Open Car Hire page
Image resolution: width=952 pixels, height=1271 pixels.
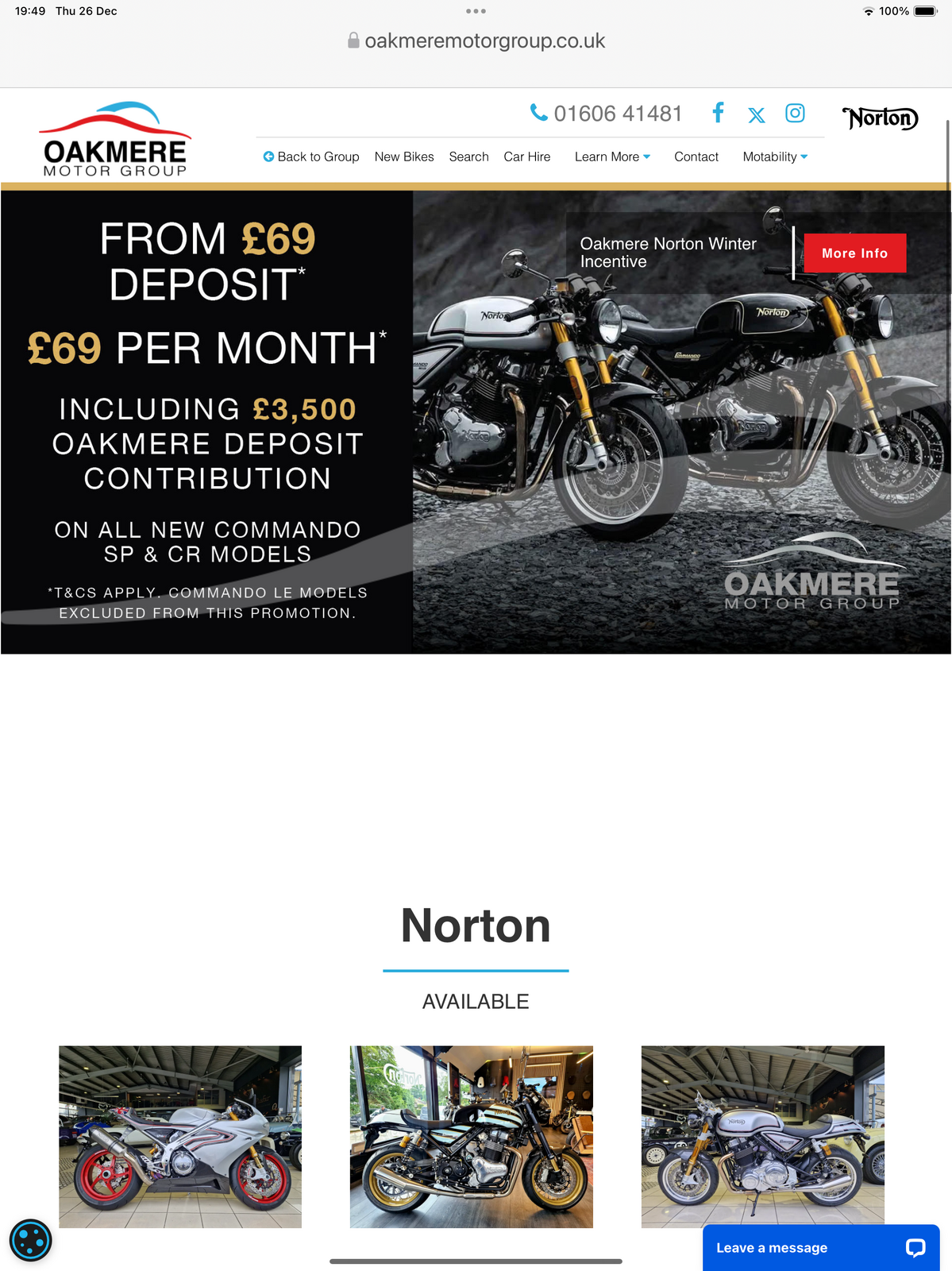(x=526, y=156)
